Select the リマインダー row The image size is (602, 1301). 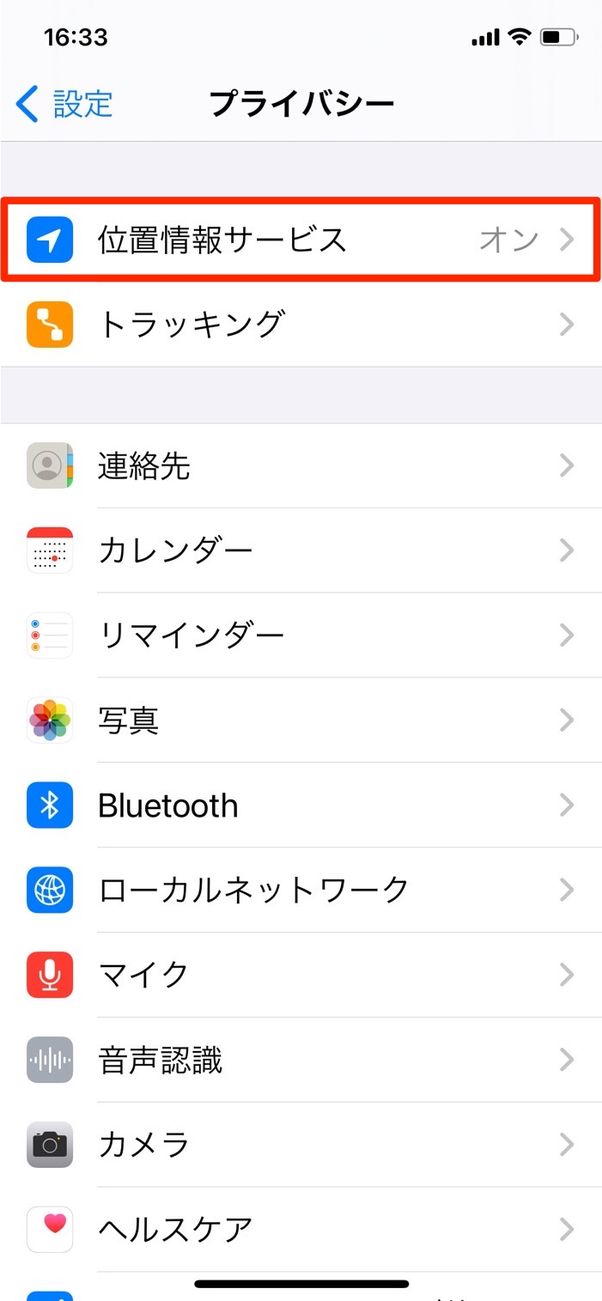pyautogui.click(x=300, y=635)
